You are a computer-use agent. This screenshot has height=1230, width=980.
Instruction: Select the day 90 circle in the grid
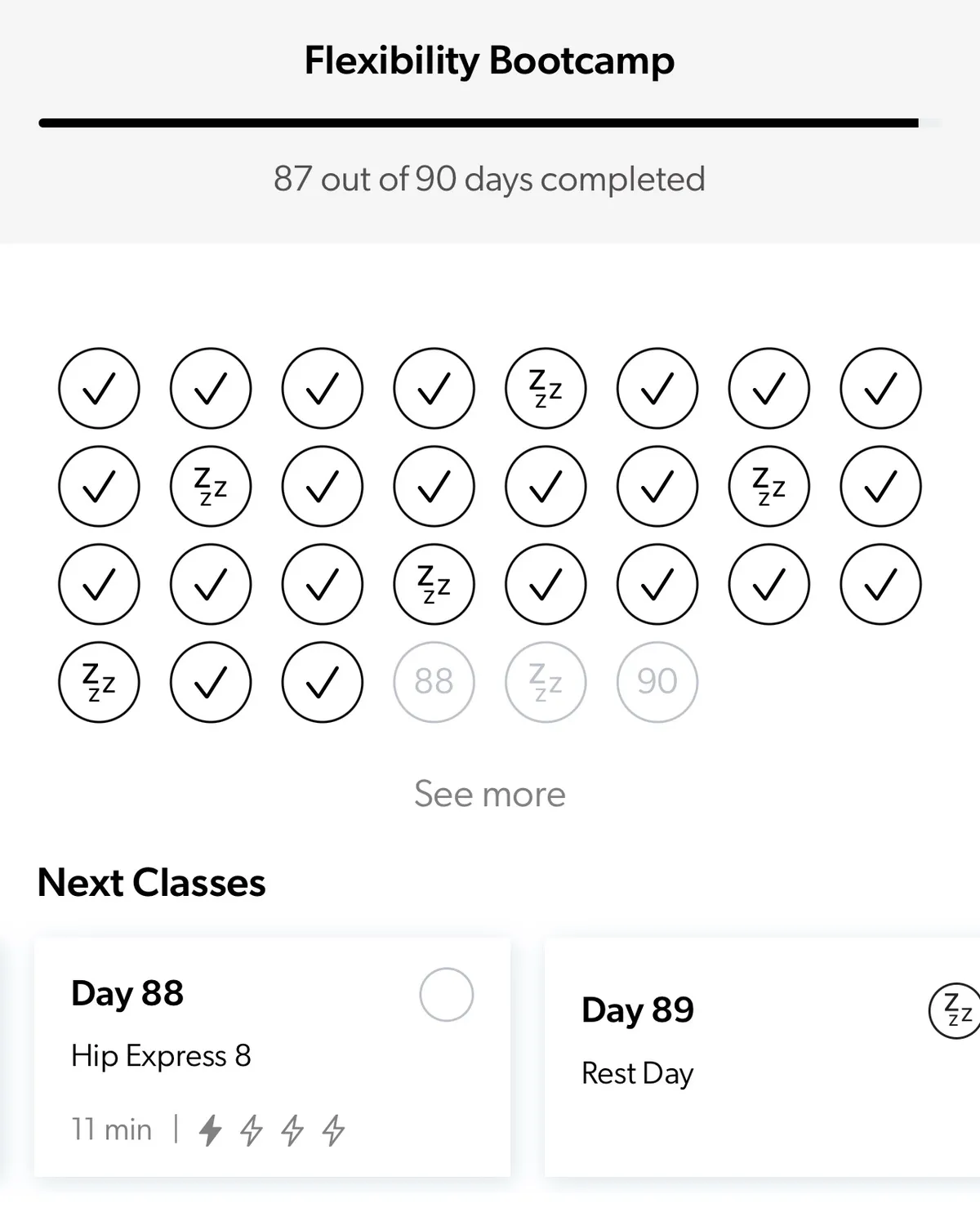[x=657, y=682]
